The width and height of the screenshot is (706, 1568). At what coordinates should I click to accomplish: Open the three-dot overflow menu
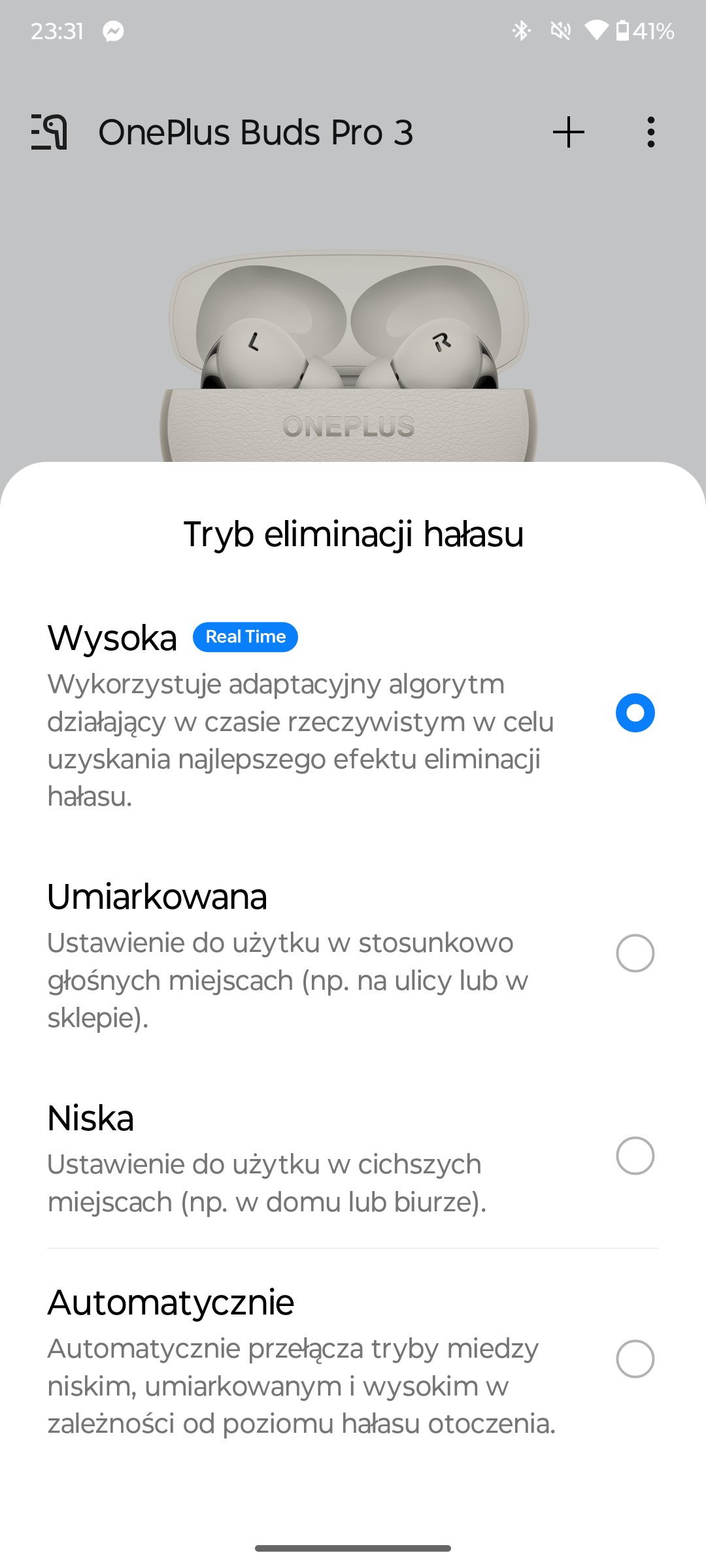point(650,132)
